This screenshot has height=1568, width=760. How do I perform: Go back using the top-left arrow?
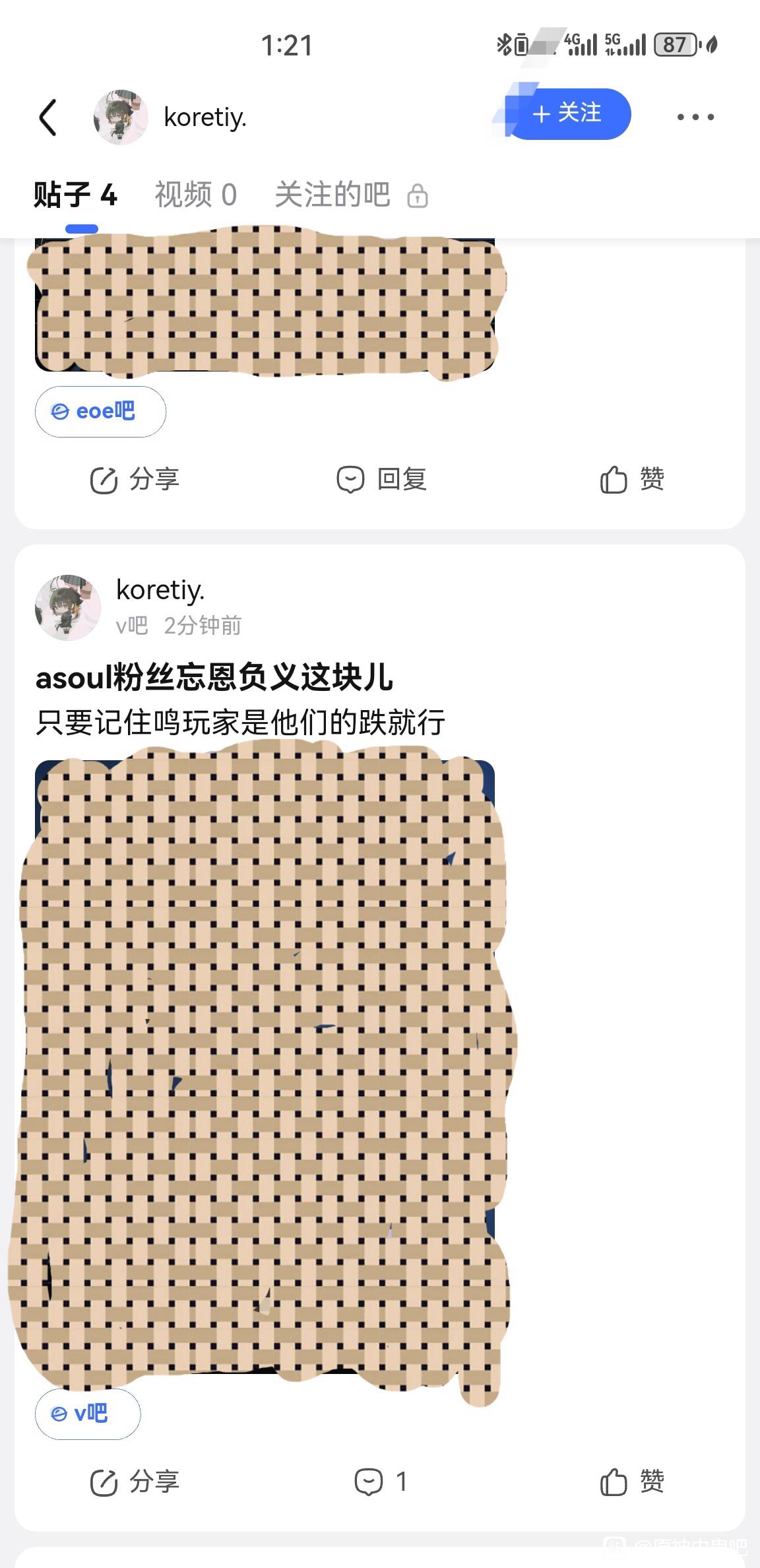(x=47, y=117)
